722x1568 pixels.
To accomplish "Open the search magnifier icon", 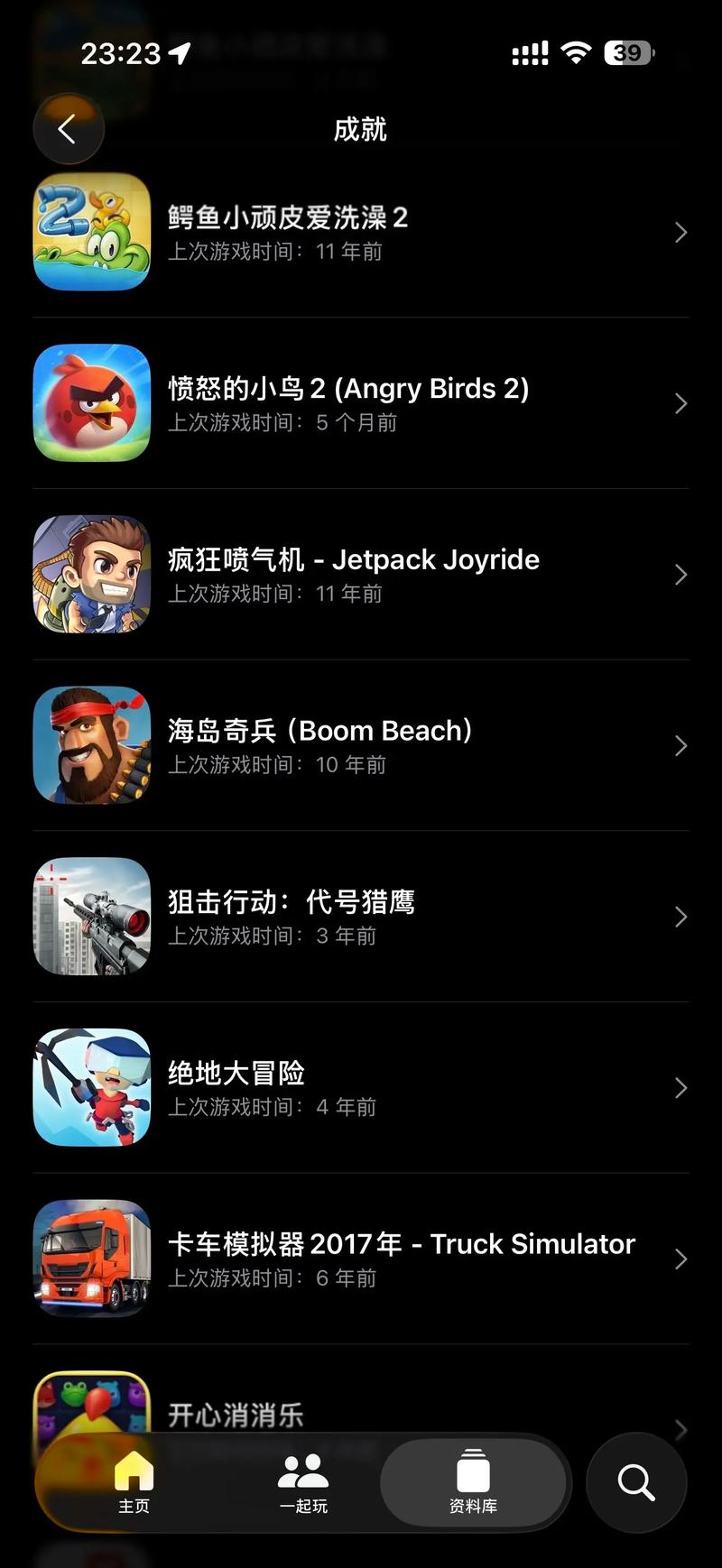I will click(636, 1482).
